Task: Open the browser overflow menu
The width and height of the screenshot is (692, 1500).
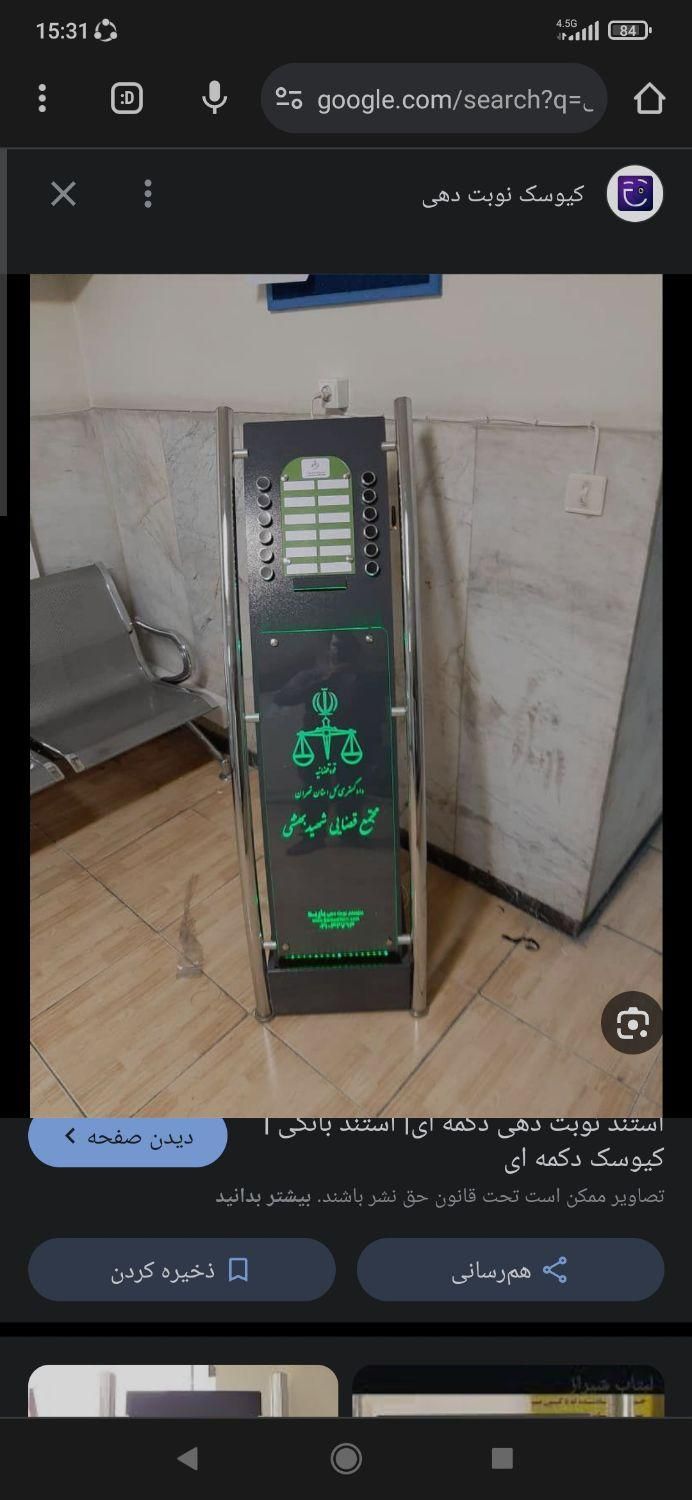Action: 42,98
